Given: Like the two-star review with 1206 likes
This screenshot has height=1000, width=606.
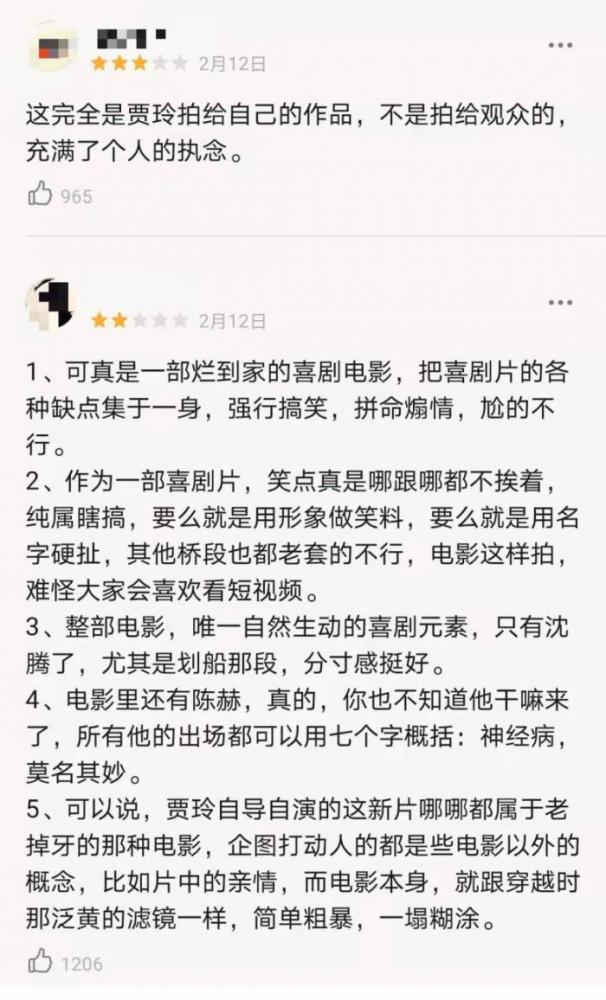Looking at the screenshot, I should tap(40, 962).
